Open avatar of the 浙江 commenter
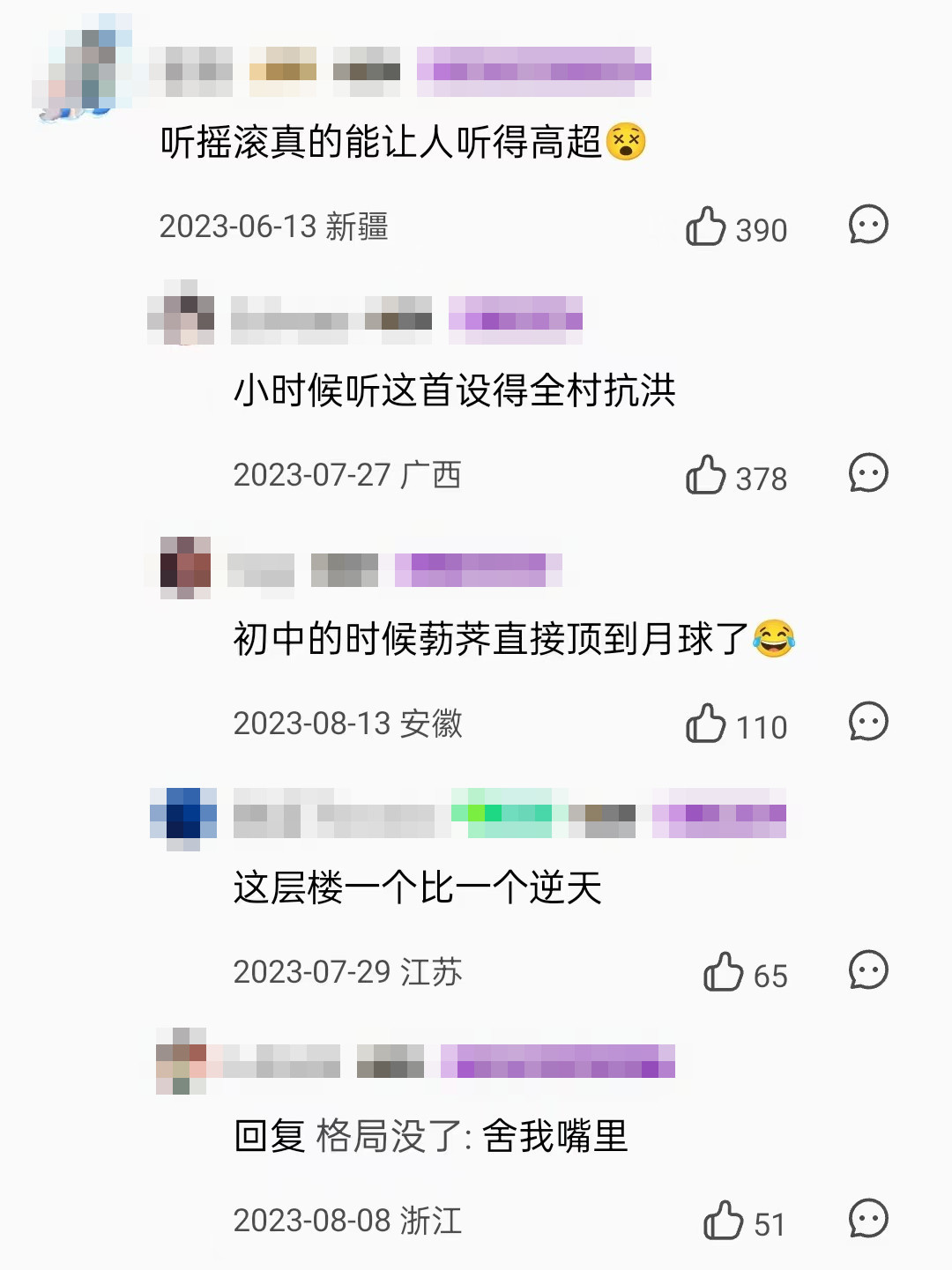This screenshot has height=1270, width=952. pos(182,1061)
